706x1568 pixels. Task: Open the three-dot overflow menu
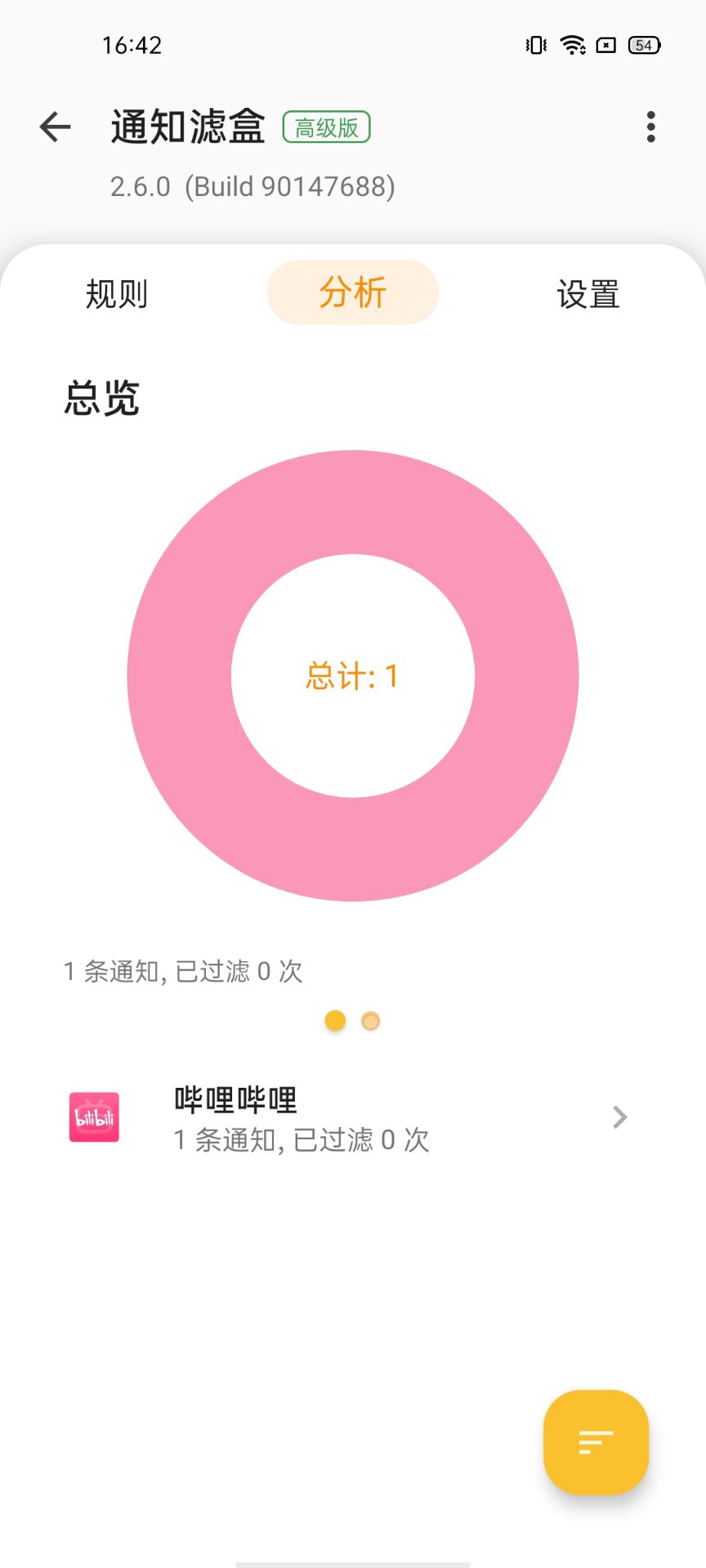(650, 127)
